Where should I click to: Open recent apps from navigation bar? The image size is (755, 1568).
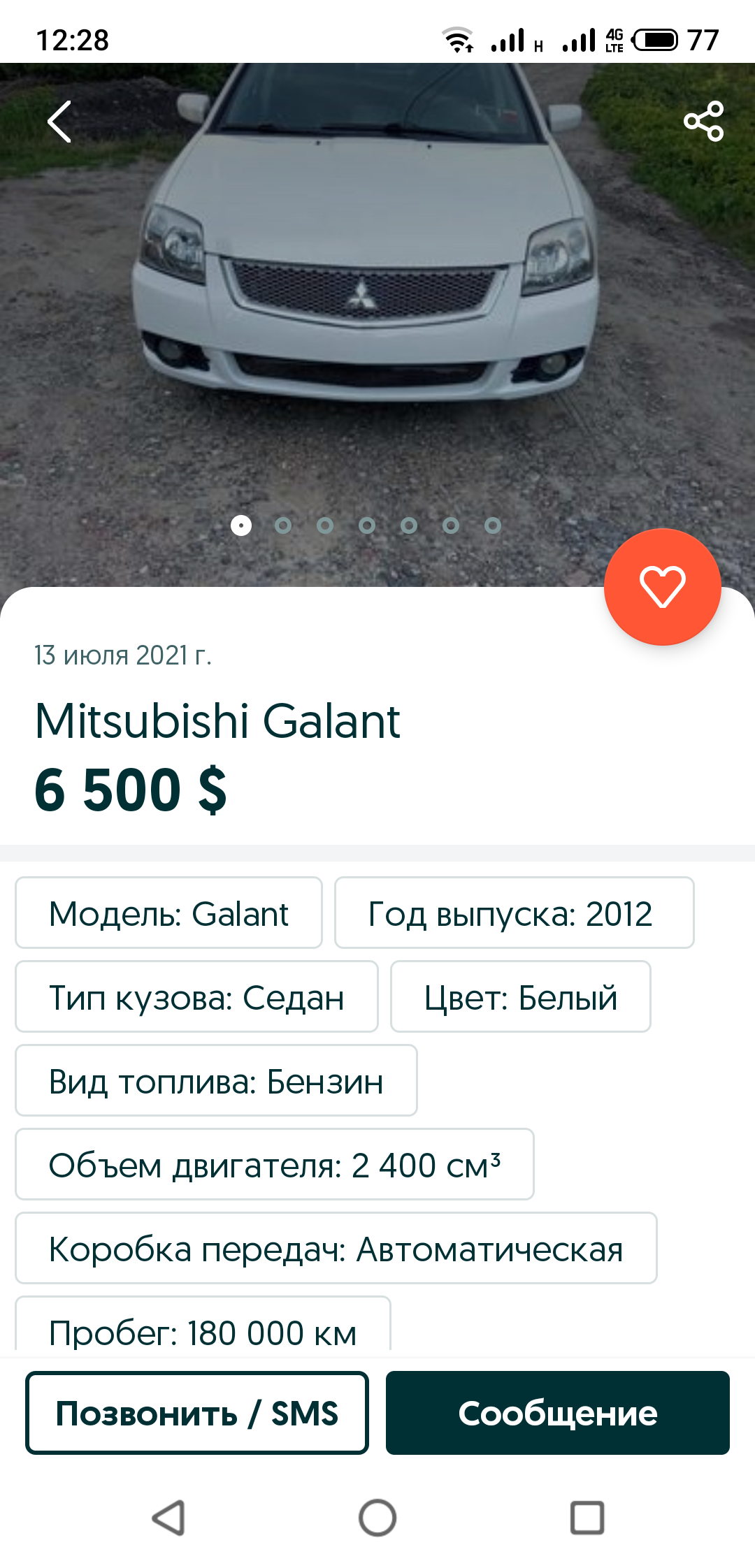[587, 1518]
